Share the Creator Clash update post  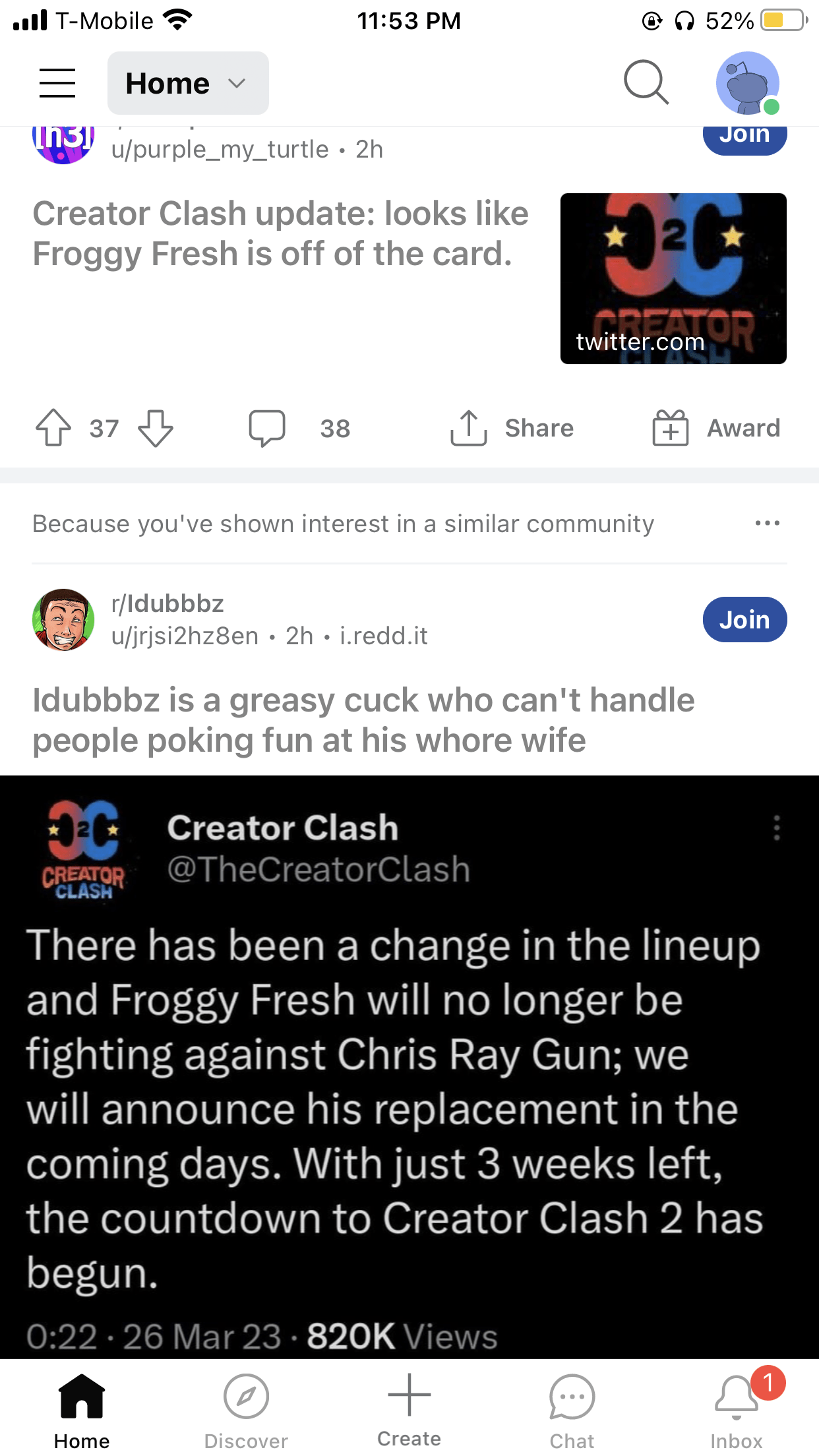(512, 428)
